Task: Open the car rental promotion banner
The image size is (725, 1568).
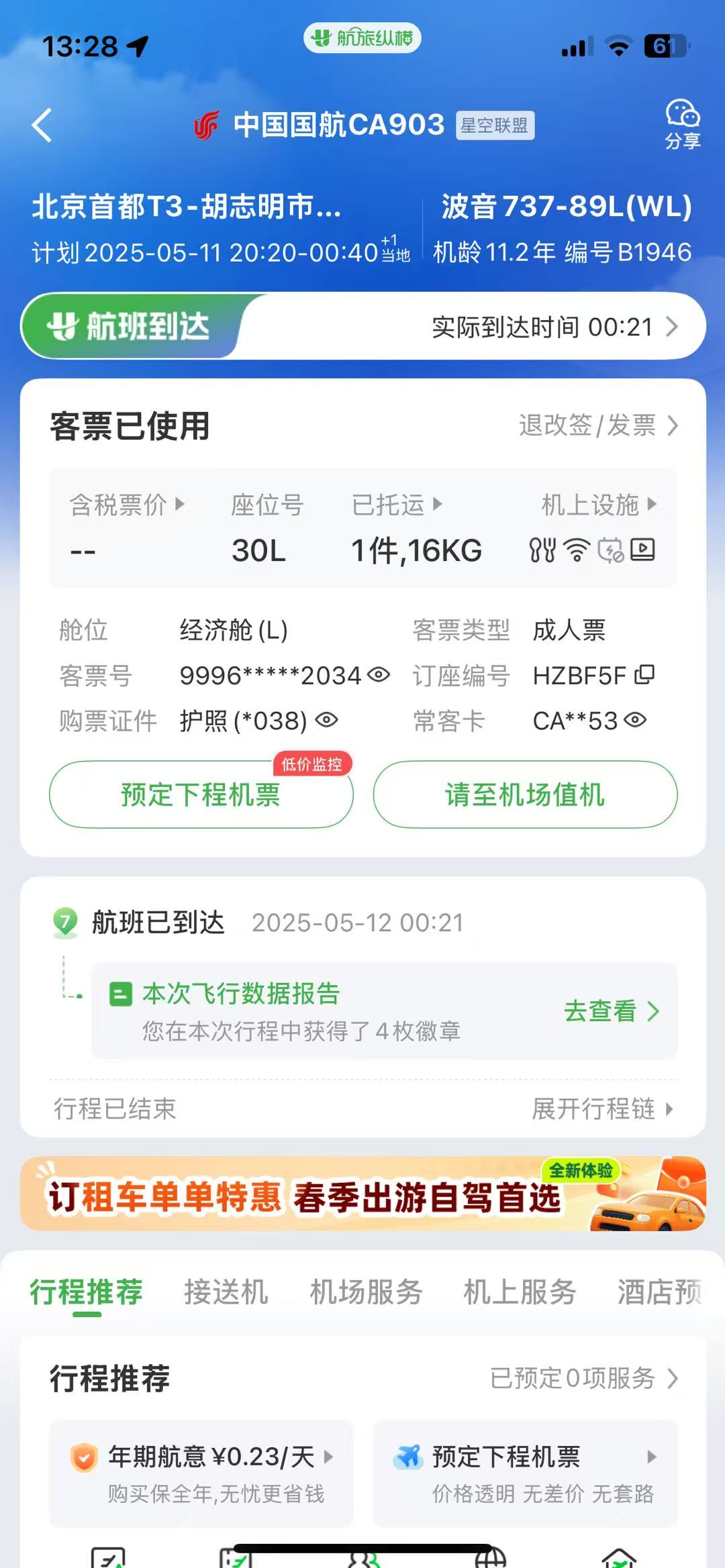Action: 362,1194
